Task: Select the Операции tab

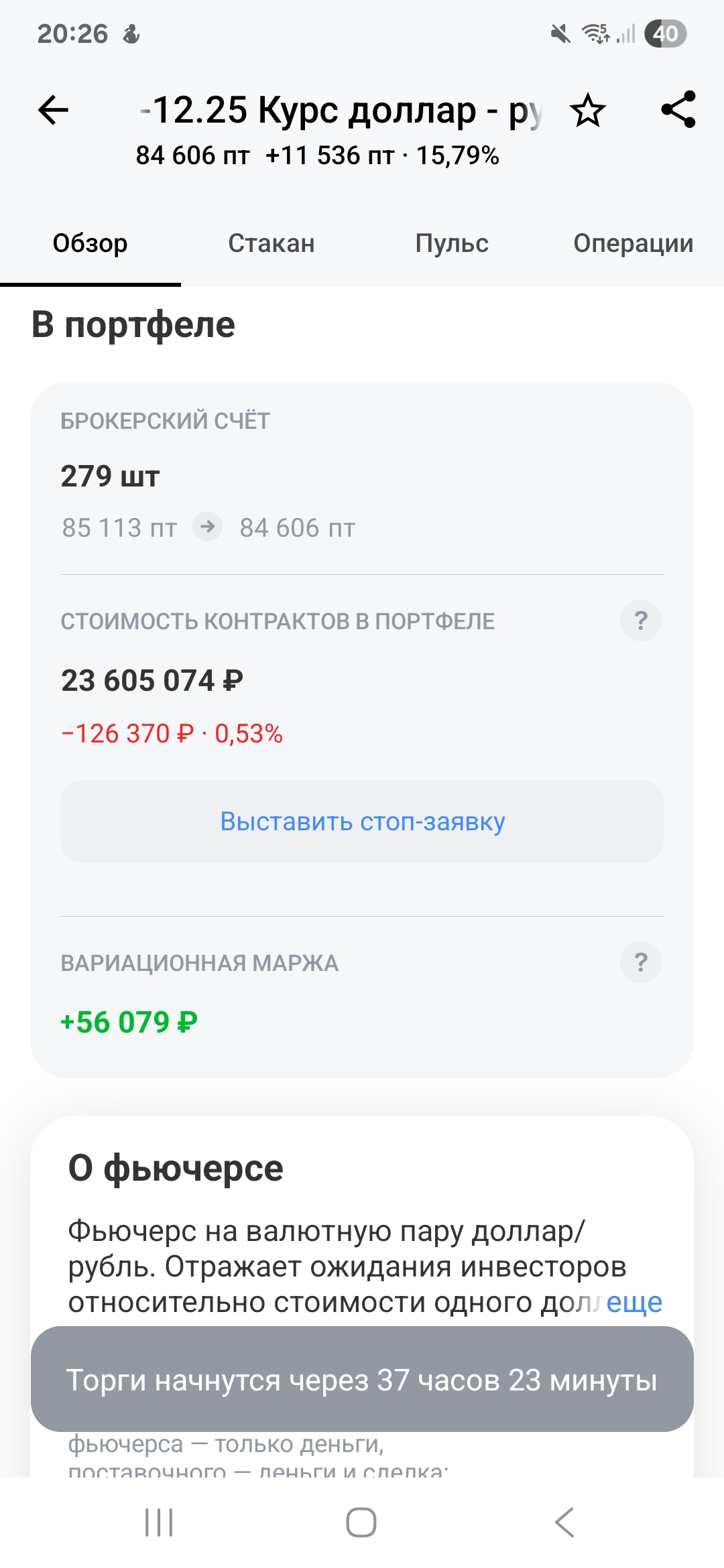Action: (633, 243)
